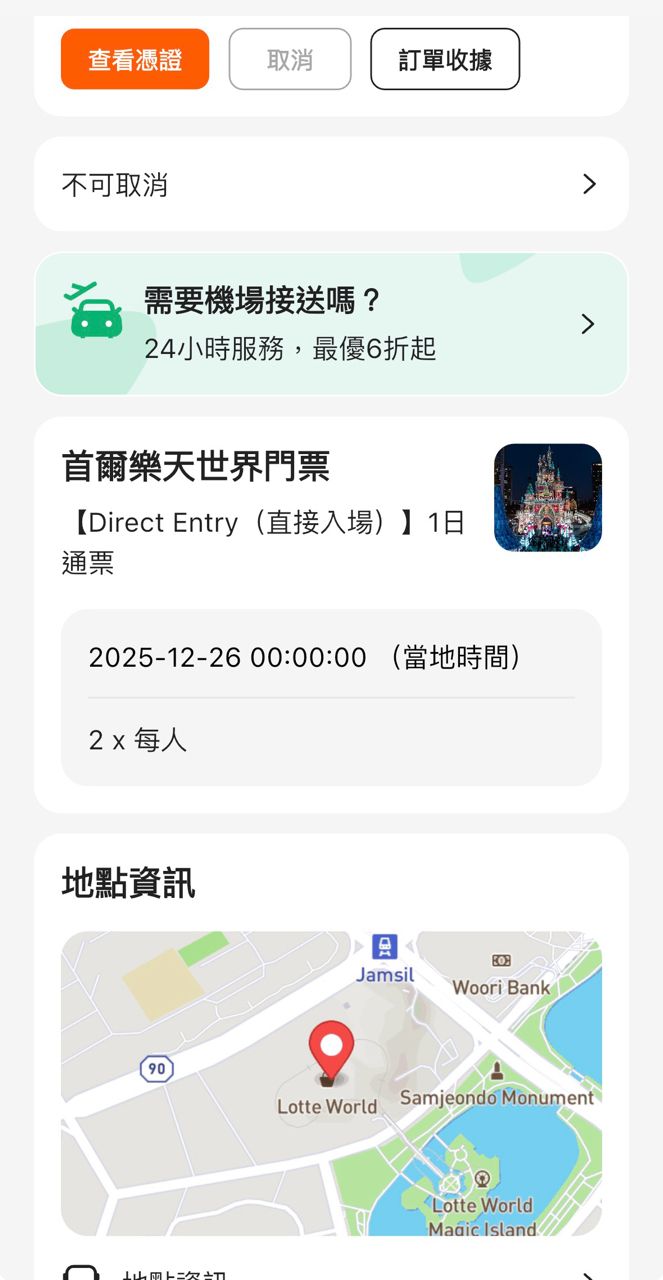Open the 訂單收據 receipt
Screen dimensions: 663x1280
click(445, 60)
